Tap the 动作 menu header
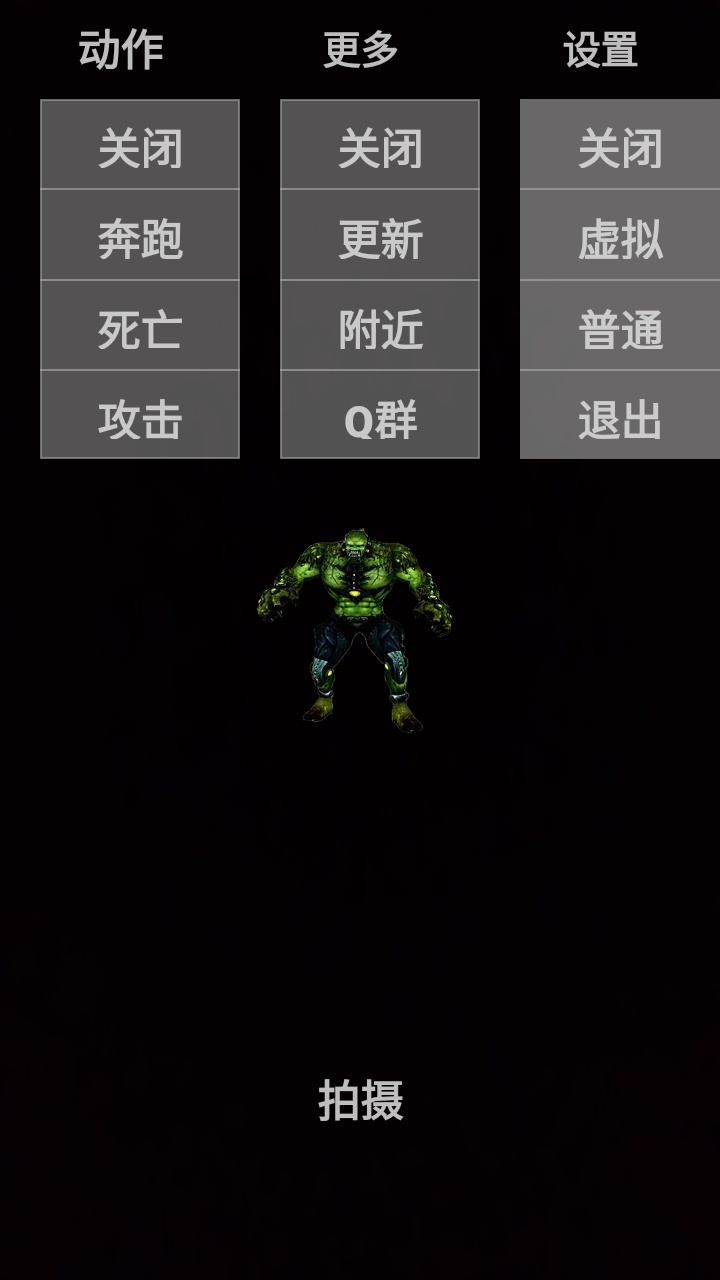 (121, 50)
